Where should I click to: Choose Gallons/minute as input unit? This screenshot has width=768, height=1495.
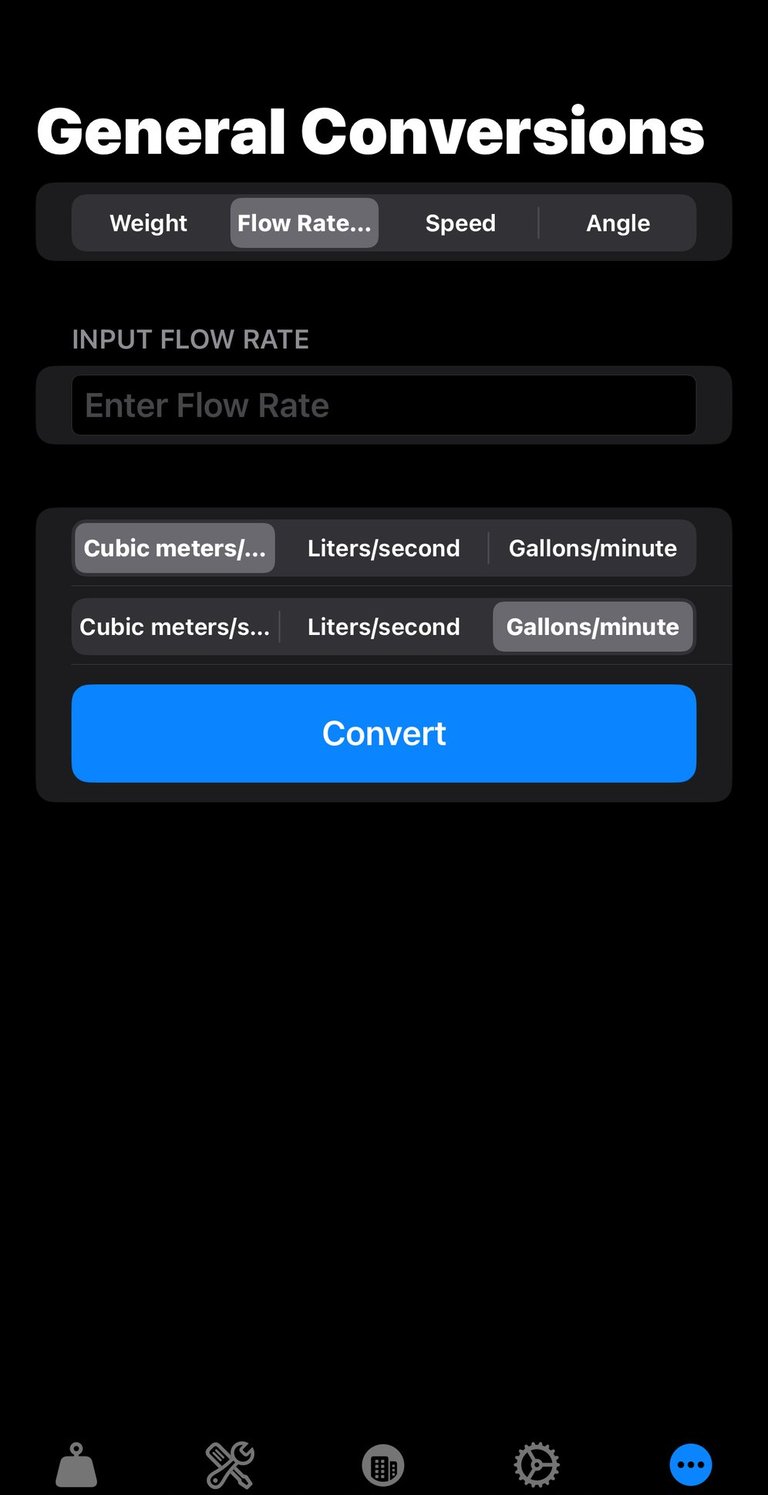tap(592, 548)
